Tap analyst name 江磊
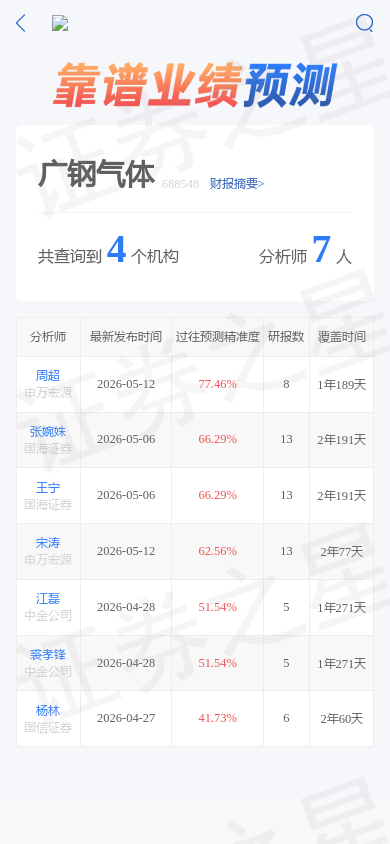Viewport: 390px width, 844px height. [48, 599]
